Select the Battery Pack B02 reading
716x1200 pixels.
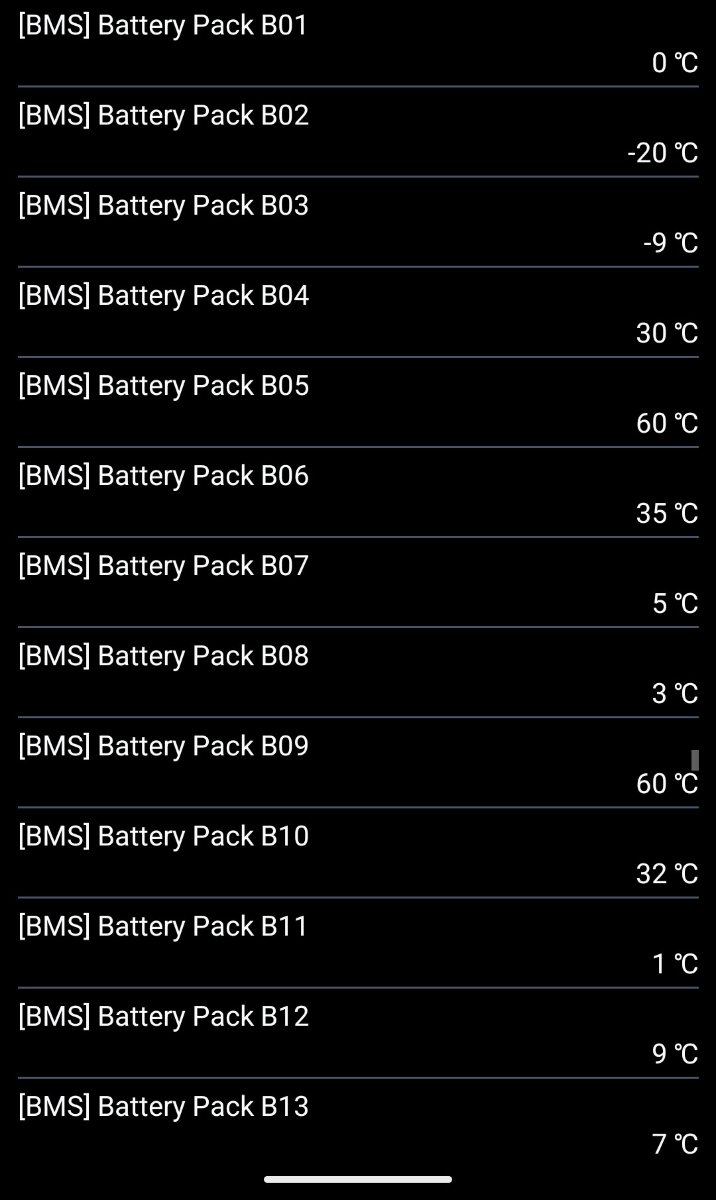pos(358,133)
